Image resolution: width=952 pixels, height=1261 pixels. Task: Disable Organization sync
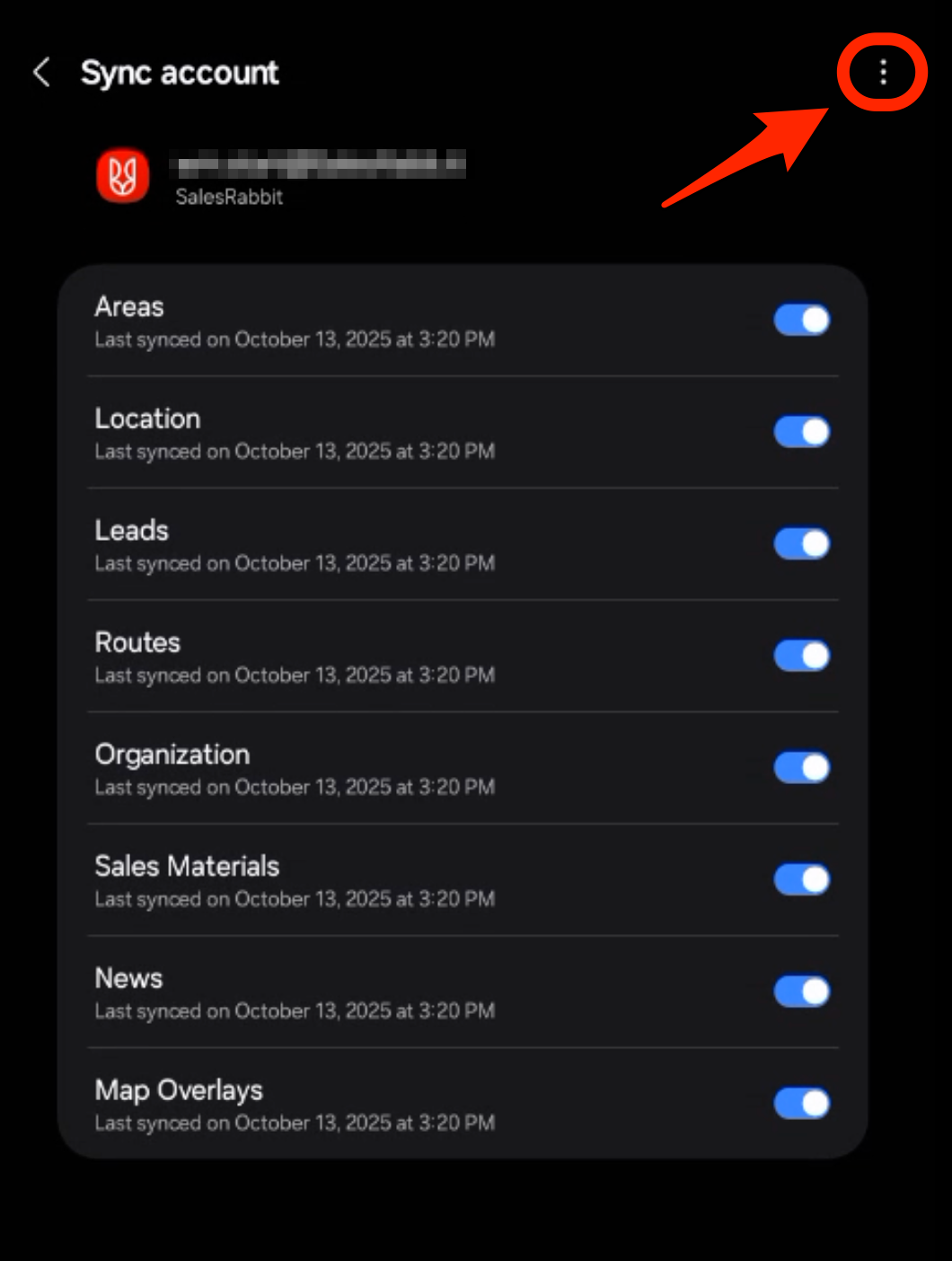[x=801, y=768]
